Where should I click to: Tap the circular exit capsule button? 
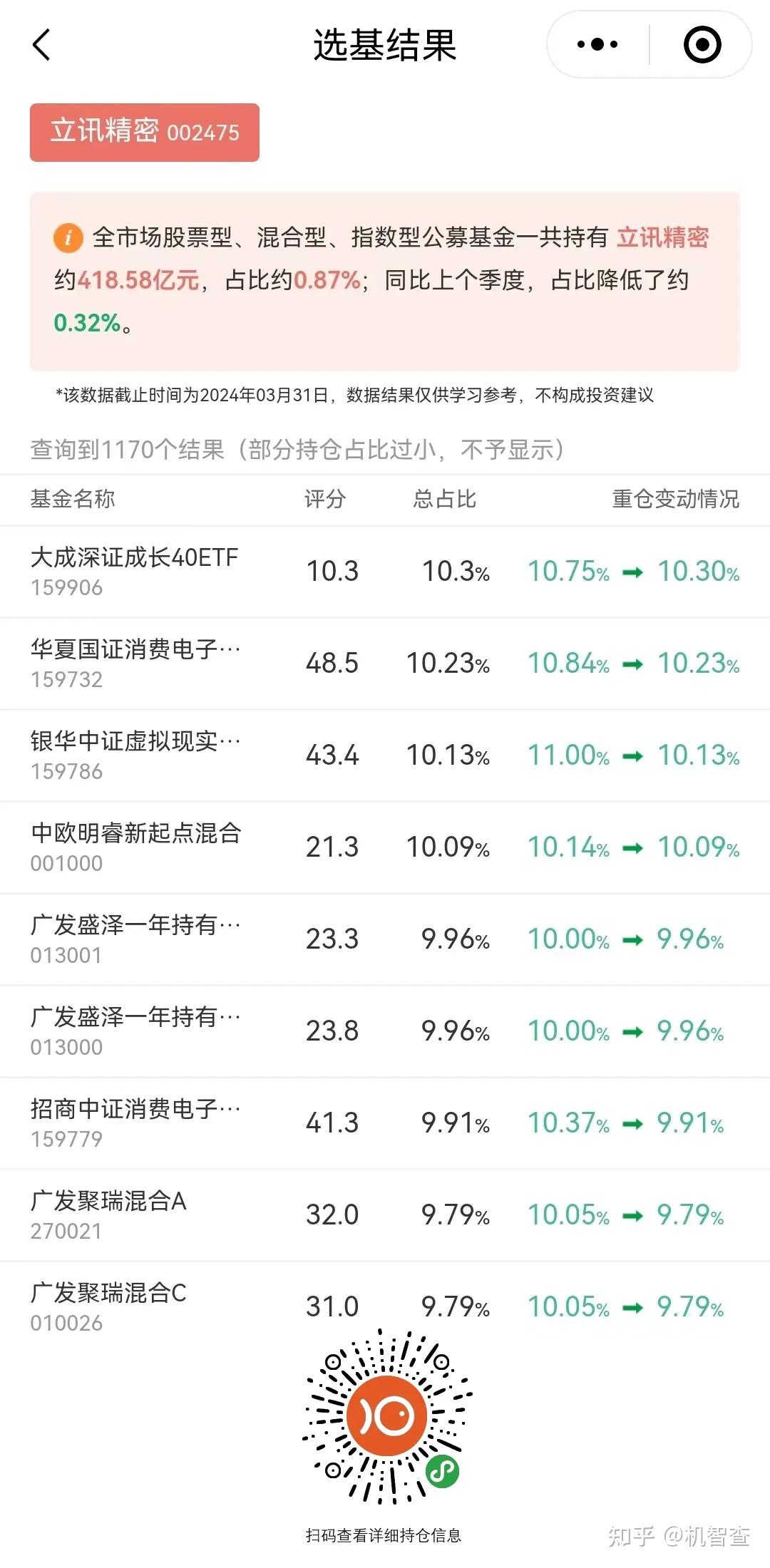[x=701, y=43]
